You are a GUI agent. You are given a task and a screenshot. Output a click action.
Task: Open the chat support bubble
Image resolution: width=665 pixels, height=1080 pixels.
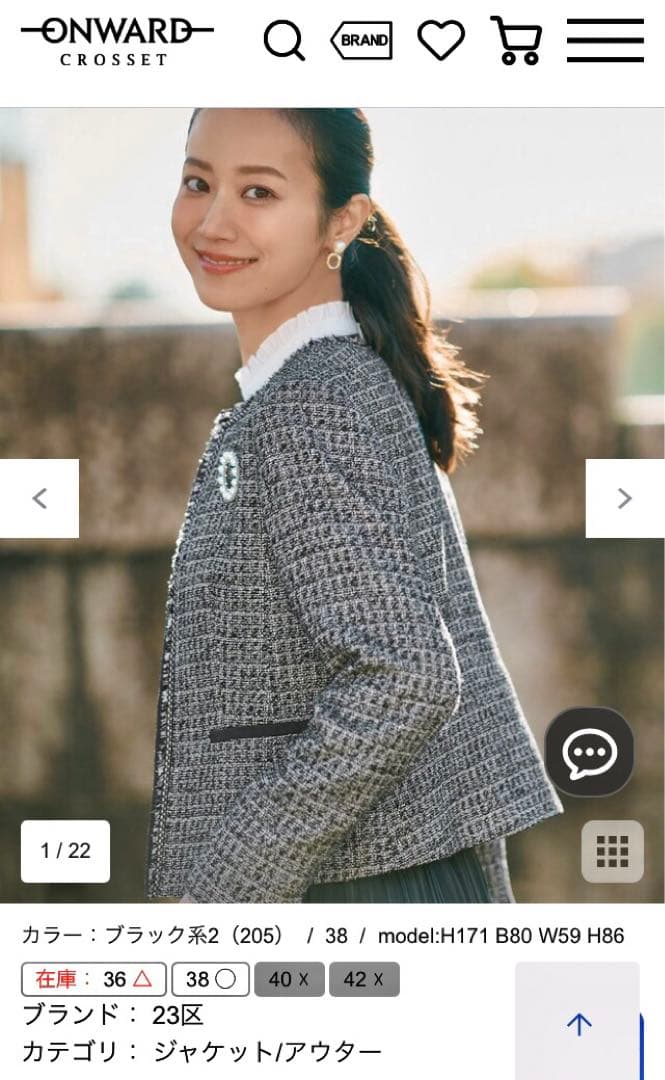[589, 752]
